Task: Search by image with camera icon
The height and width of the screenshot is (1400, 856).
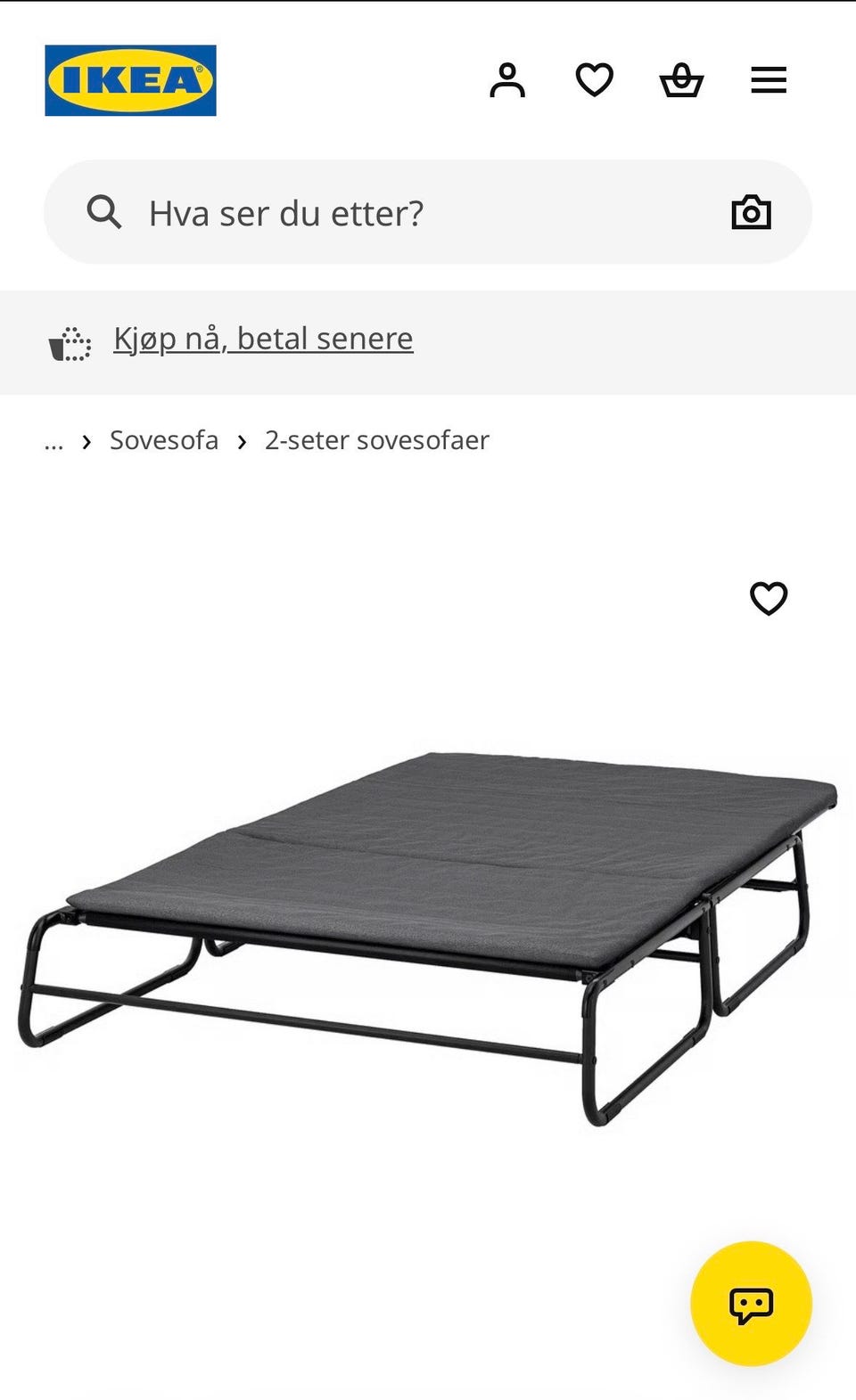Action: tap(751, 212)
